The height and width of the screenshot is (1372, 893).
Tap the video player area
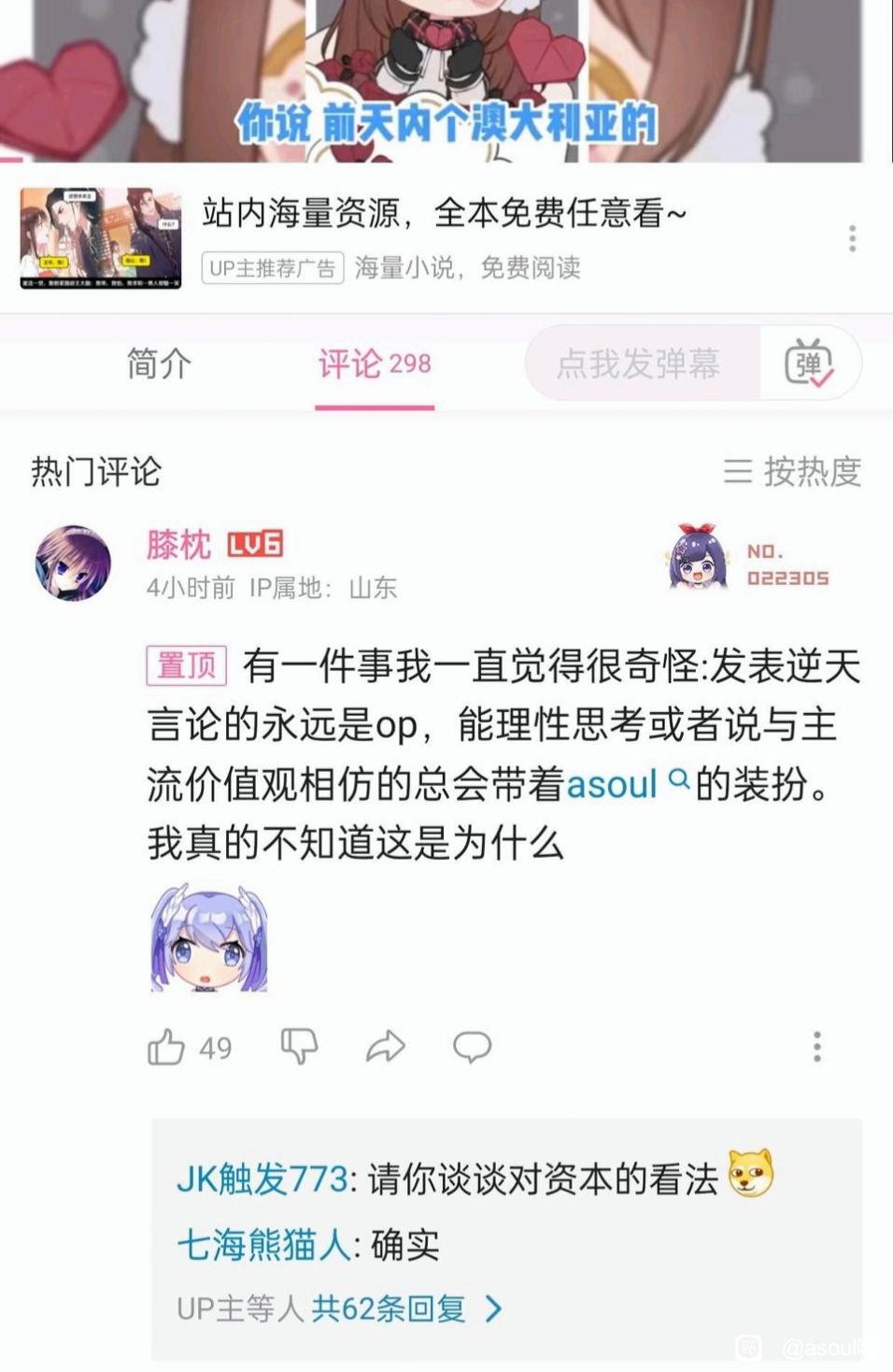pos(446,79)
